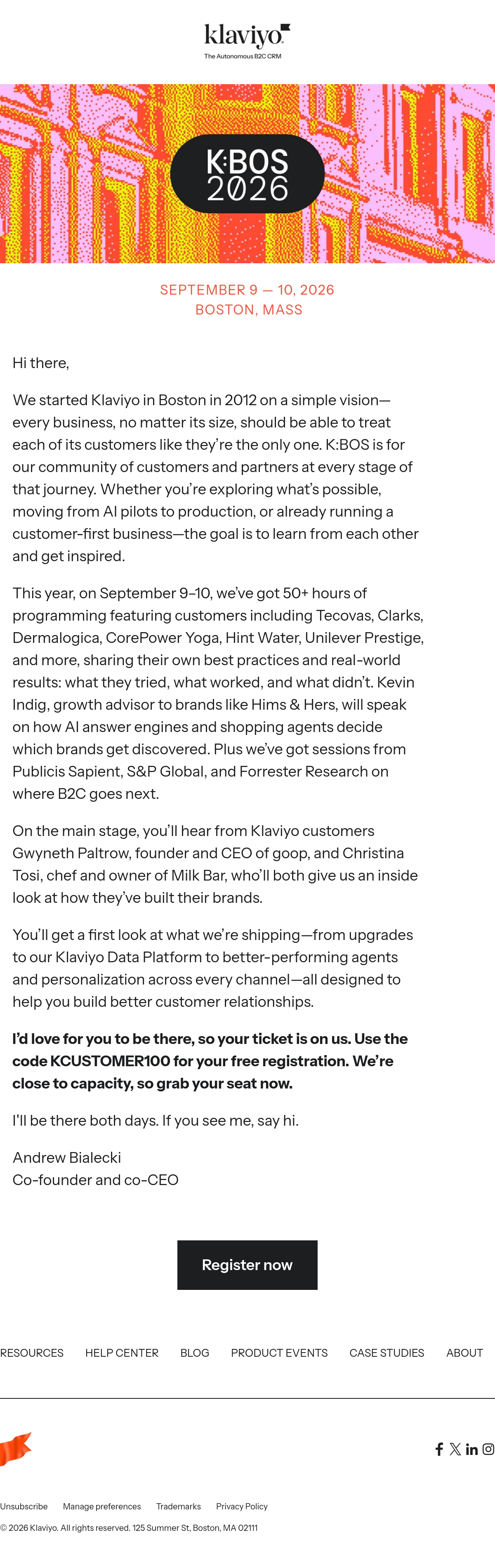This screenshot has height=1568, width=495.
Task: Tap the Unsubscribe link
Action: (x=24, y=1507)
